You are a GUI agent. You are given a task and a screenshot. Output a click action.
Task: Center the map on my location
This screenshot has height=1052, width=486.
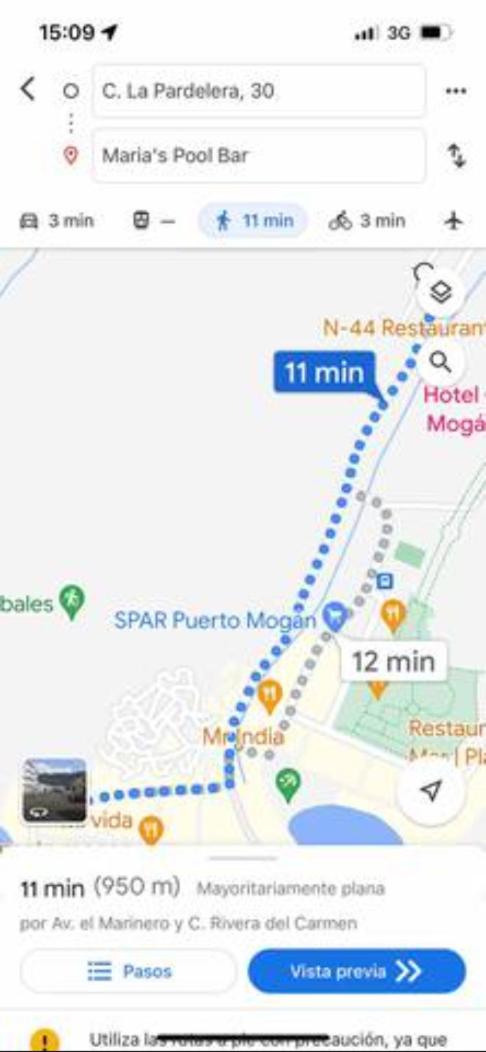431,791
